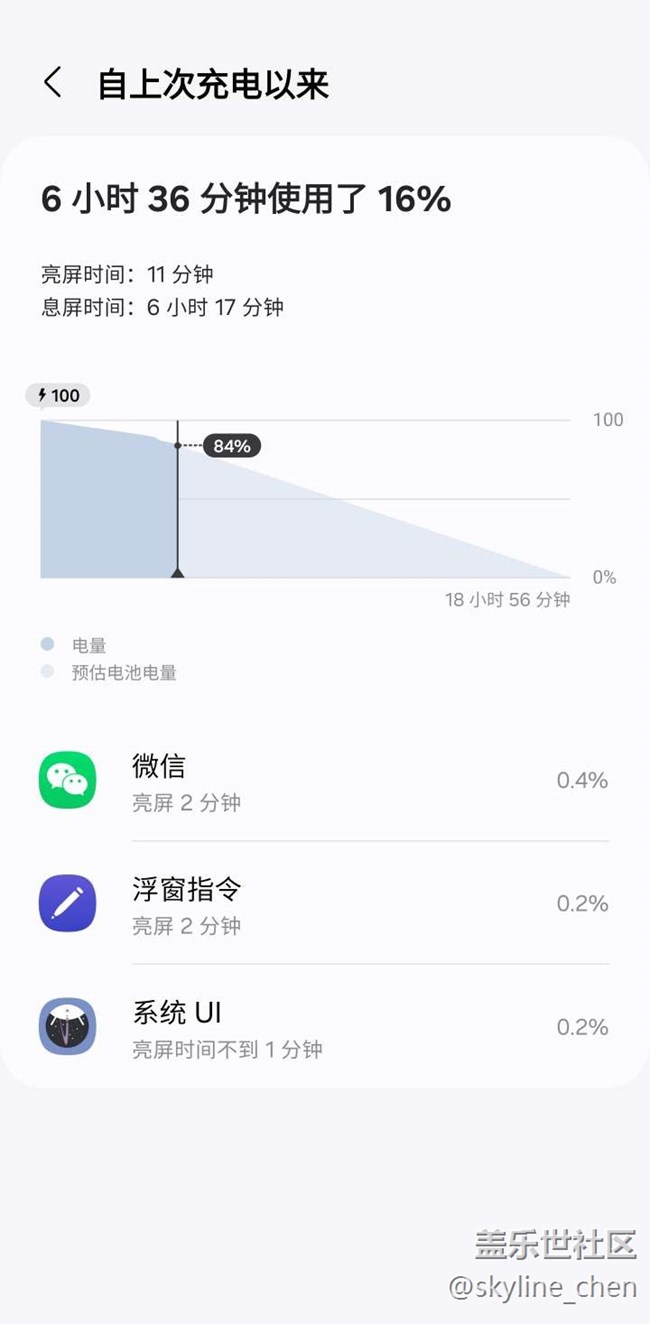Go back from 自上次充电以来 page
This screenshot has height=1324, width=650.
pos(53,84)
